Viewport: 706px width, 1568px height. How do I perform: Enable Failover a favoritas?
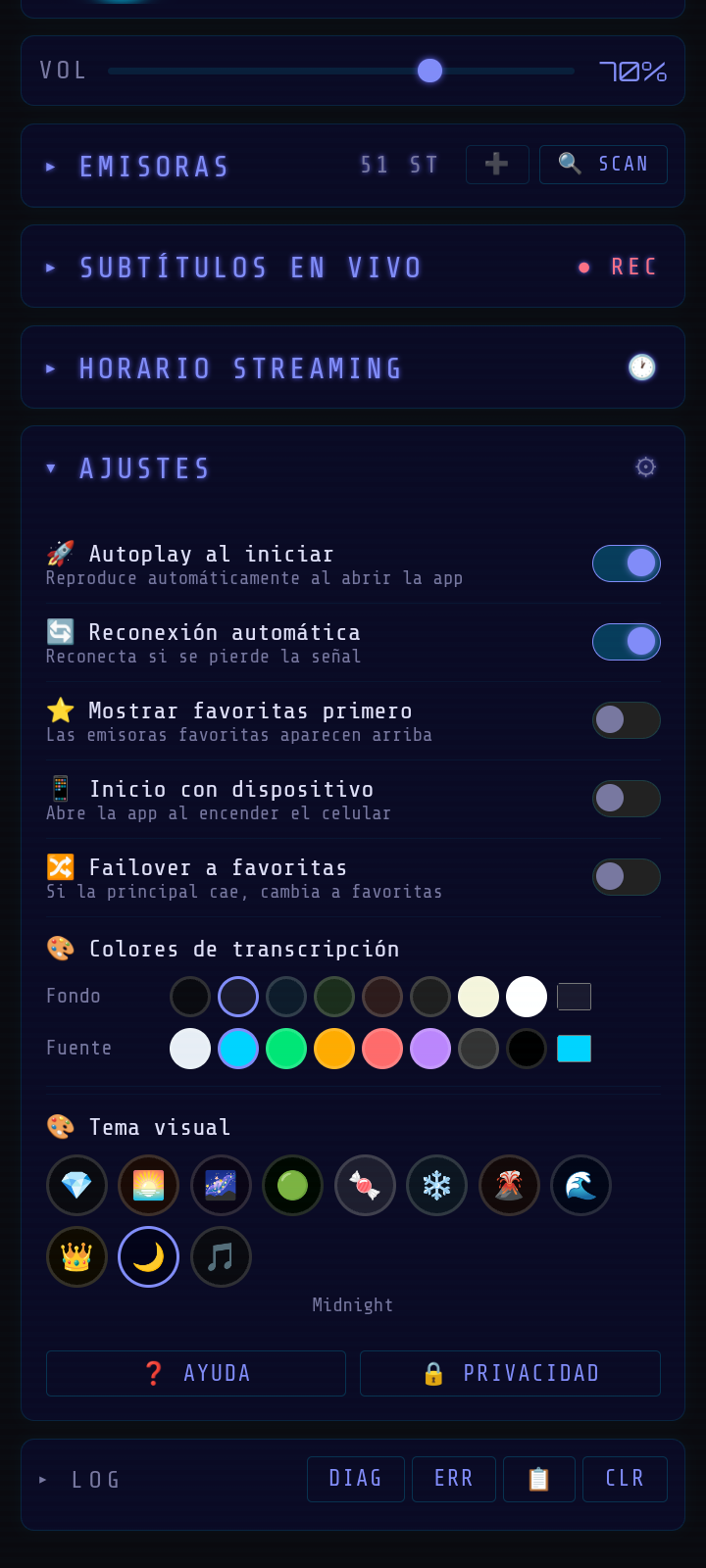pyautogui.click(x=626, y=877)
